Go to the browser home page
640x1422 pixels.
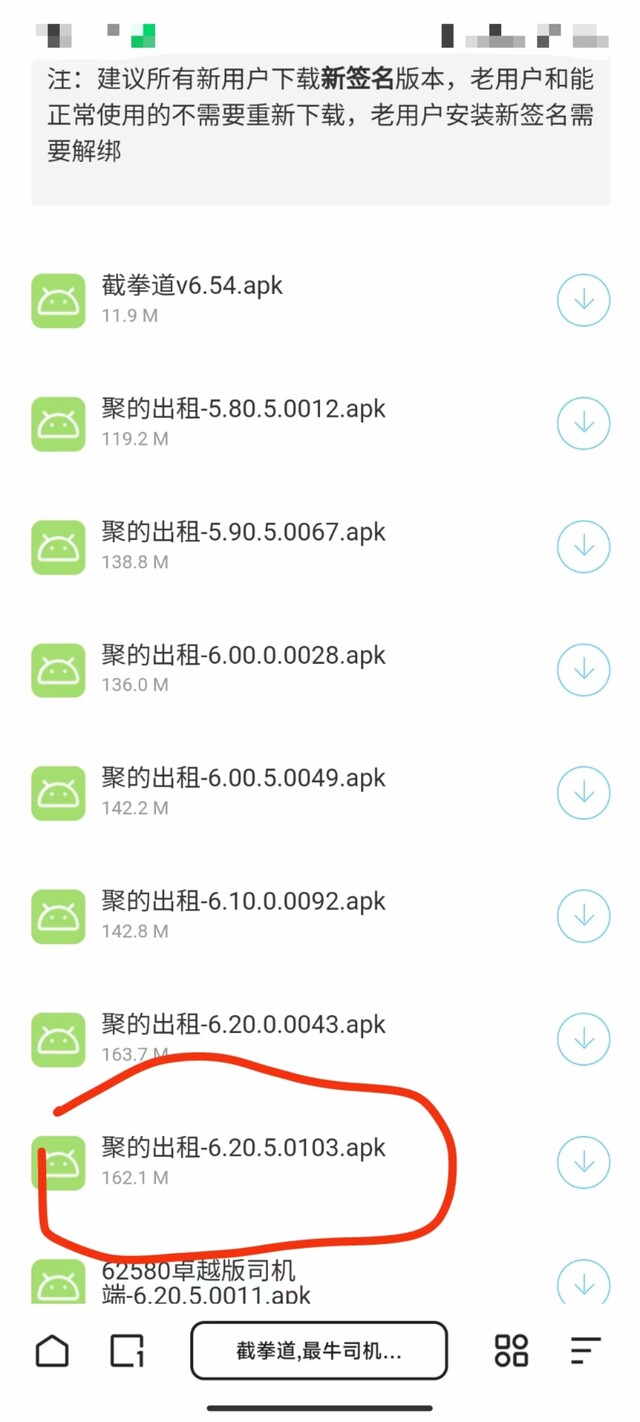(x=52, y=1350)
